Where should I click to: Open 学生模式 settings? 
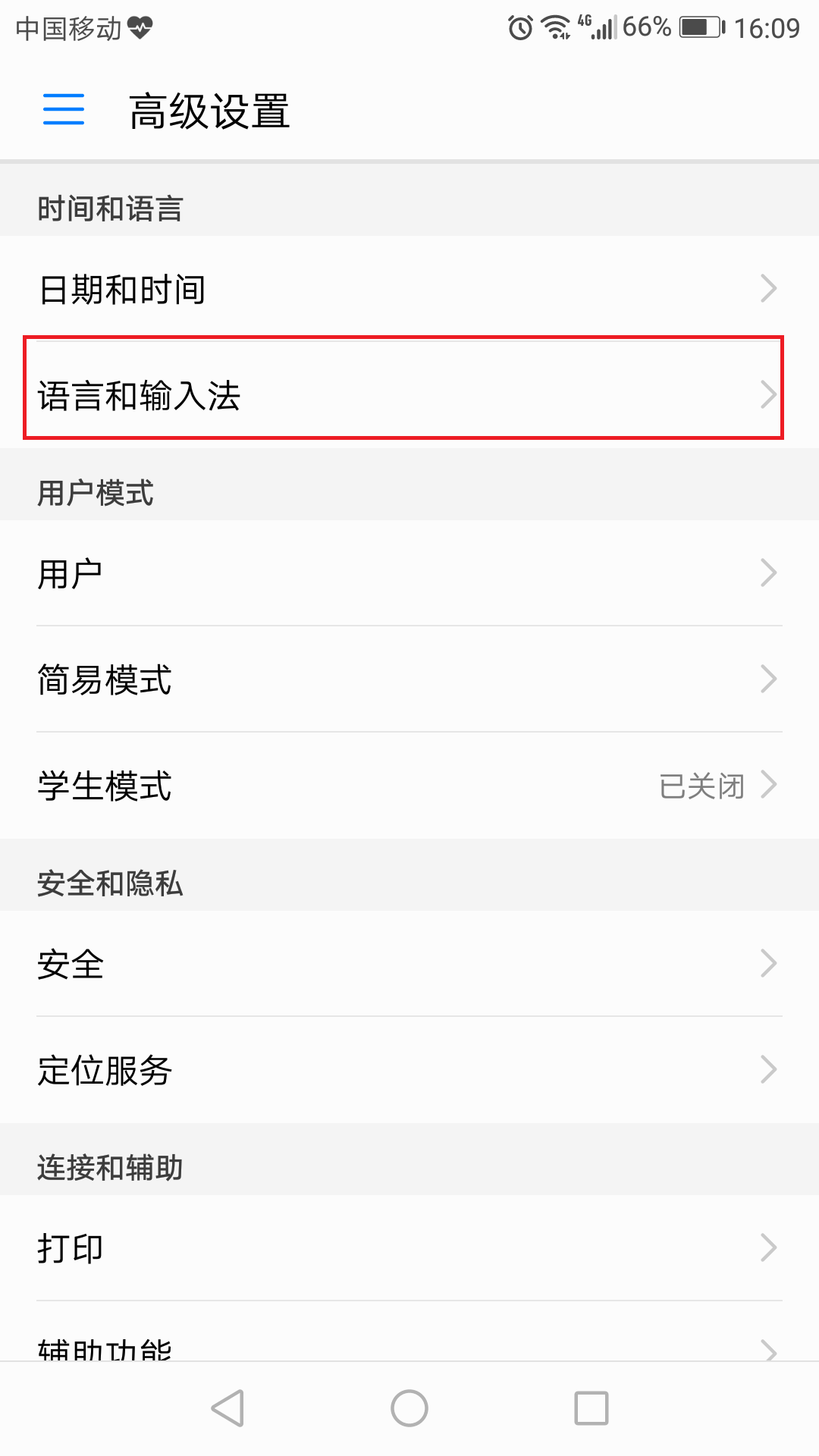409,786
